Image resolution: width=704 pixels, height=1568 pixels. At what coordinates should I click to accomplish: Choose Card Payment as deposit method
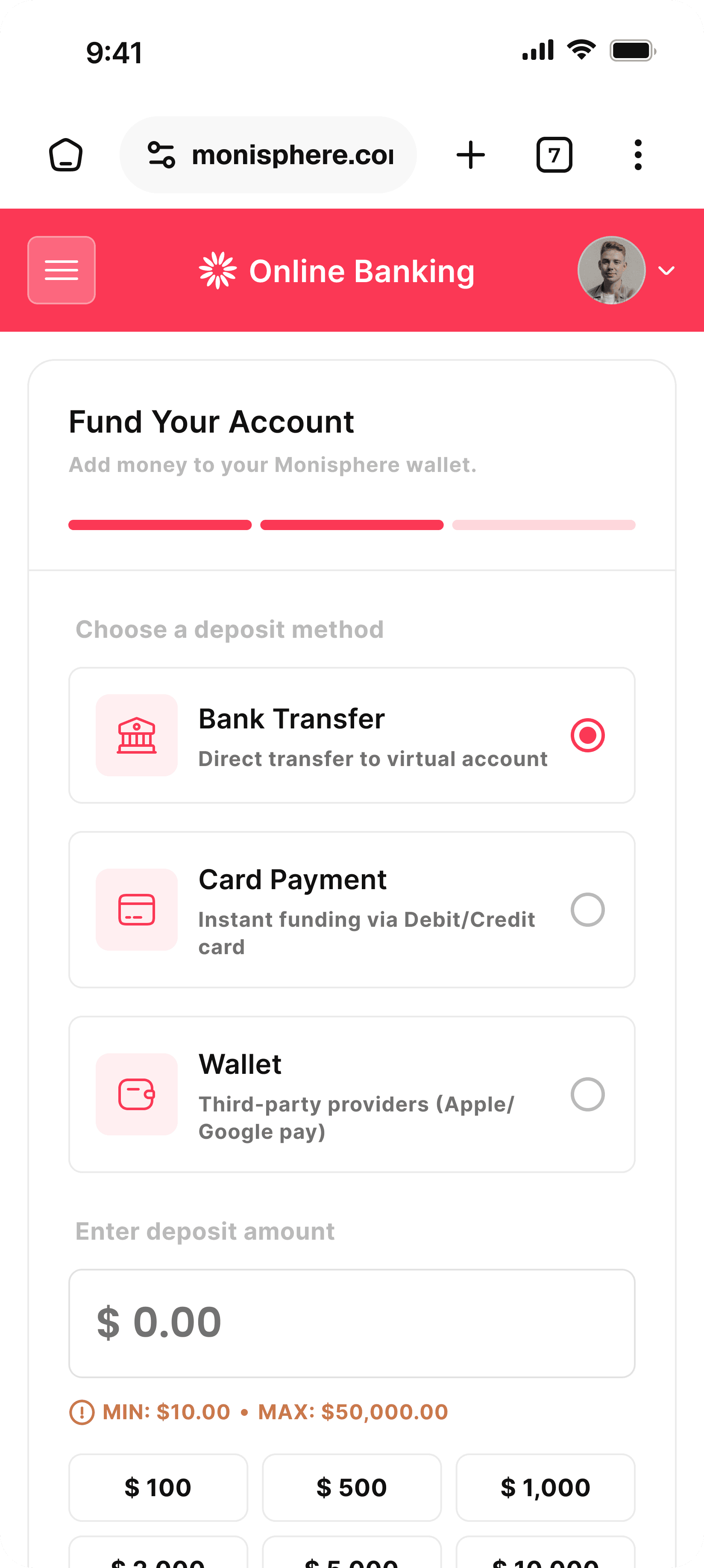pyautogui.click(x=352, y=909)
